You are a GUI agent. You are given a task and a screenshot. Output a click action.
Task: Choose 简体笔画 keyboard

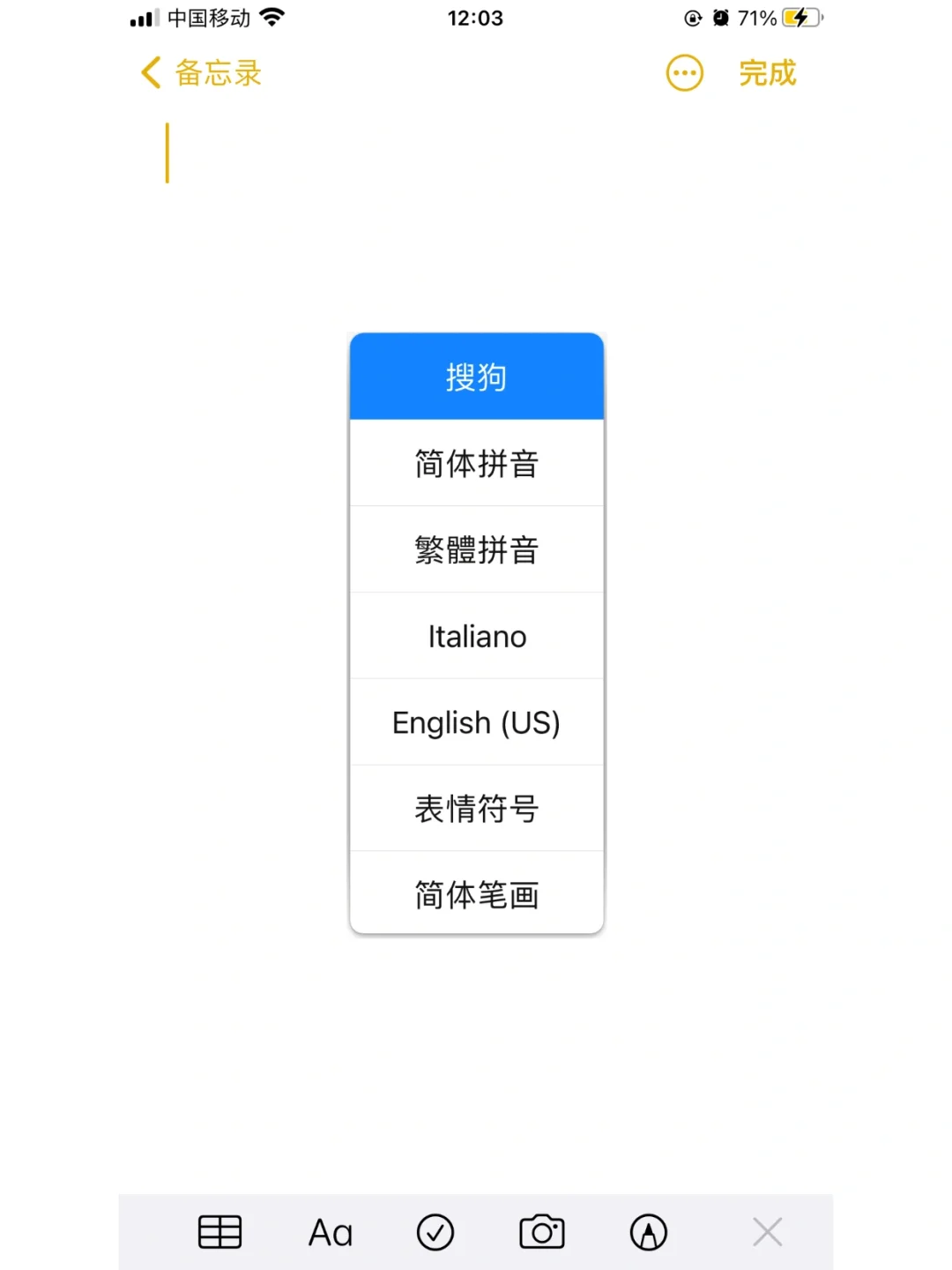pos(476,893)
